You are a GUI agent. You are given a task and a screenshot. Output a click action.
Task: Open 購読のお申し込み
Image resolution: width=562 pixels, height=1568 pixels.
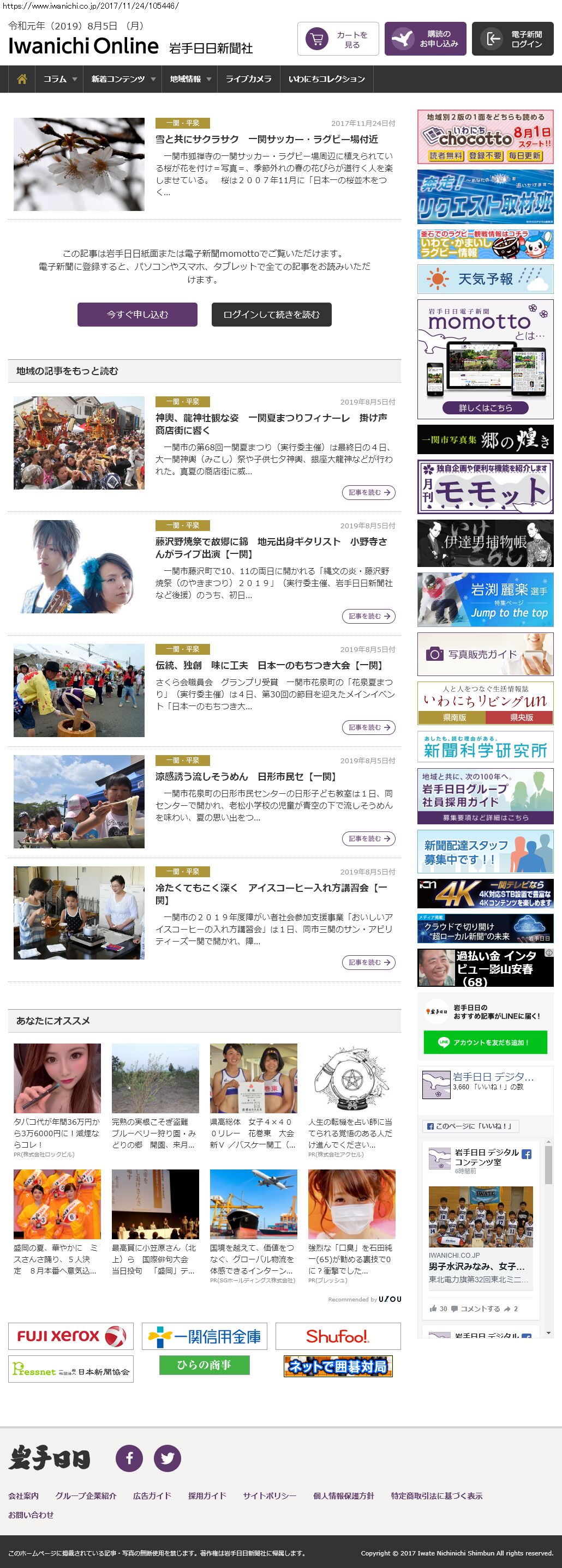(425, 39)
